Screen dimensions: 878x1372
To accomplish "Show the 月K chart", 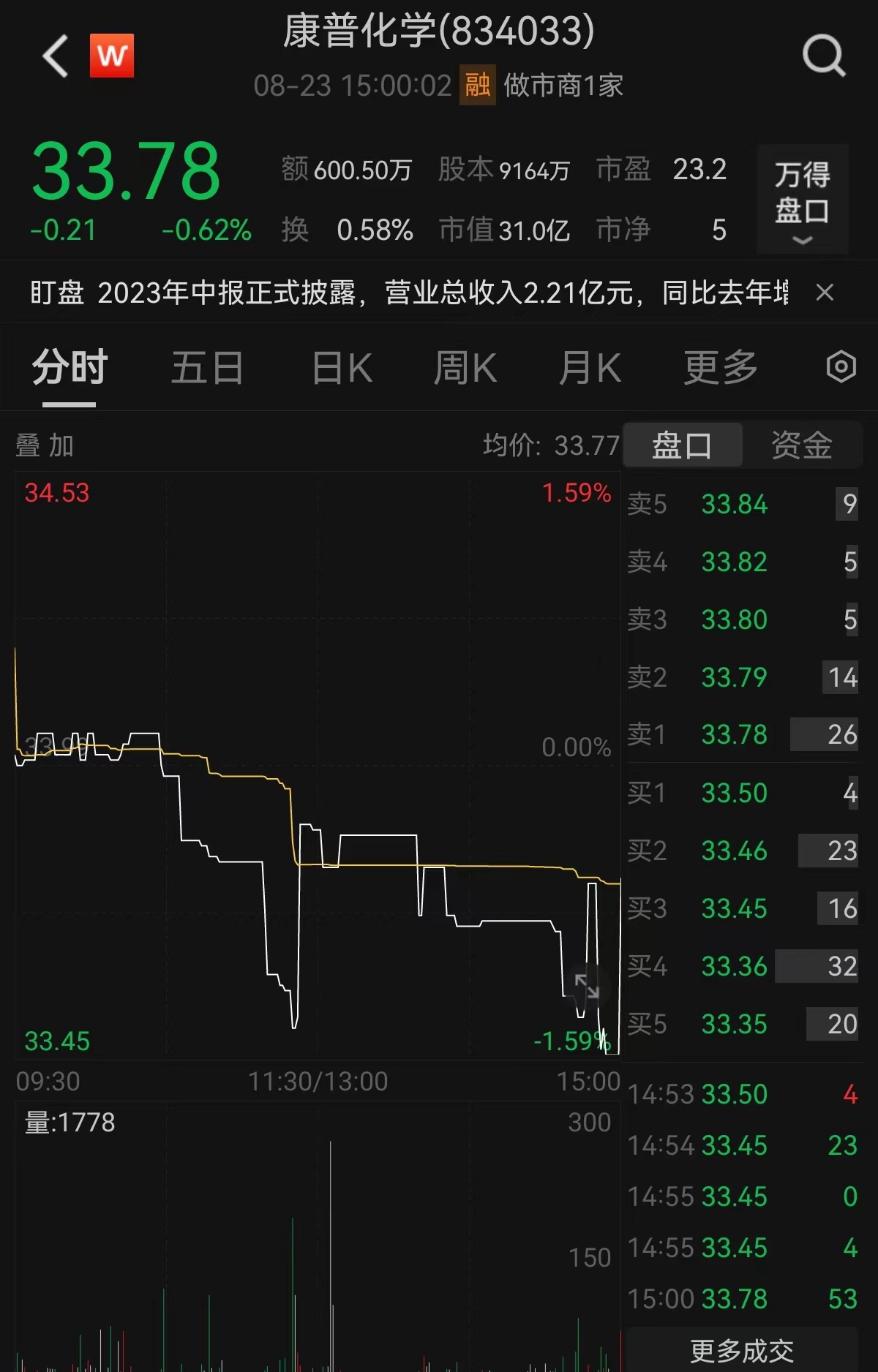I will pos(590,367).
